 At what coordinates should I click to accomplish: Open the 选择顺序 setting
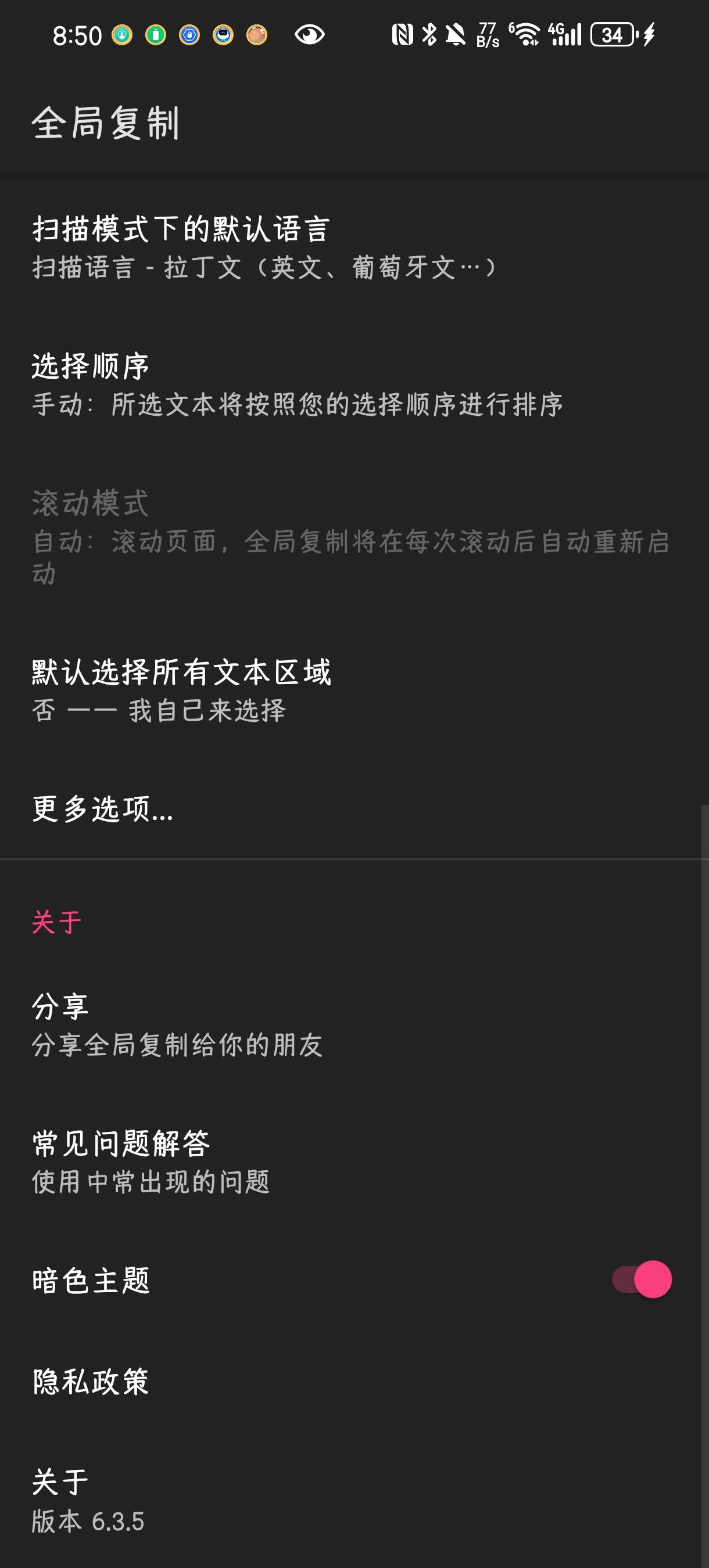coord(354,384)
